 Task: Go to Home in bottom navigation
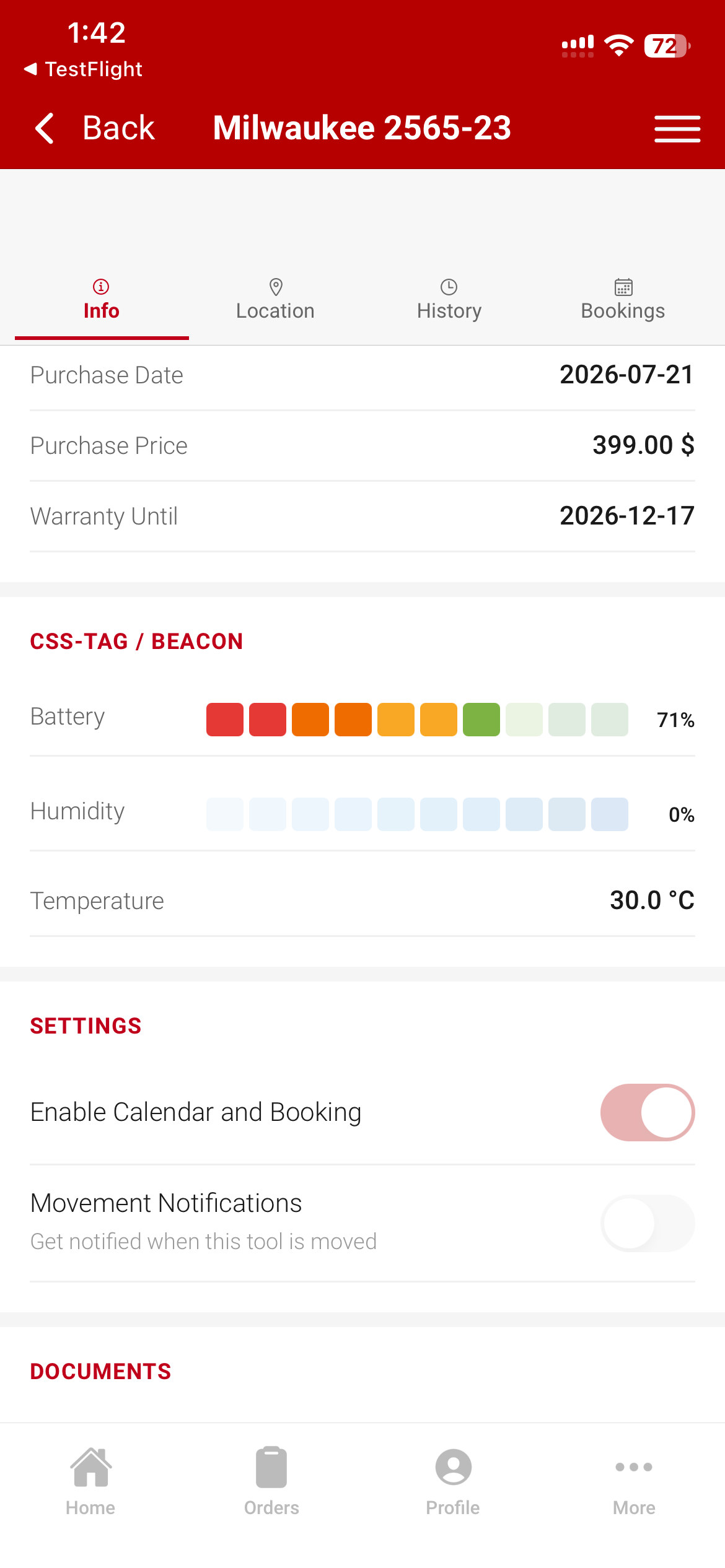pyautogui.click(x=90, y=1481)
